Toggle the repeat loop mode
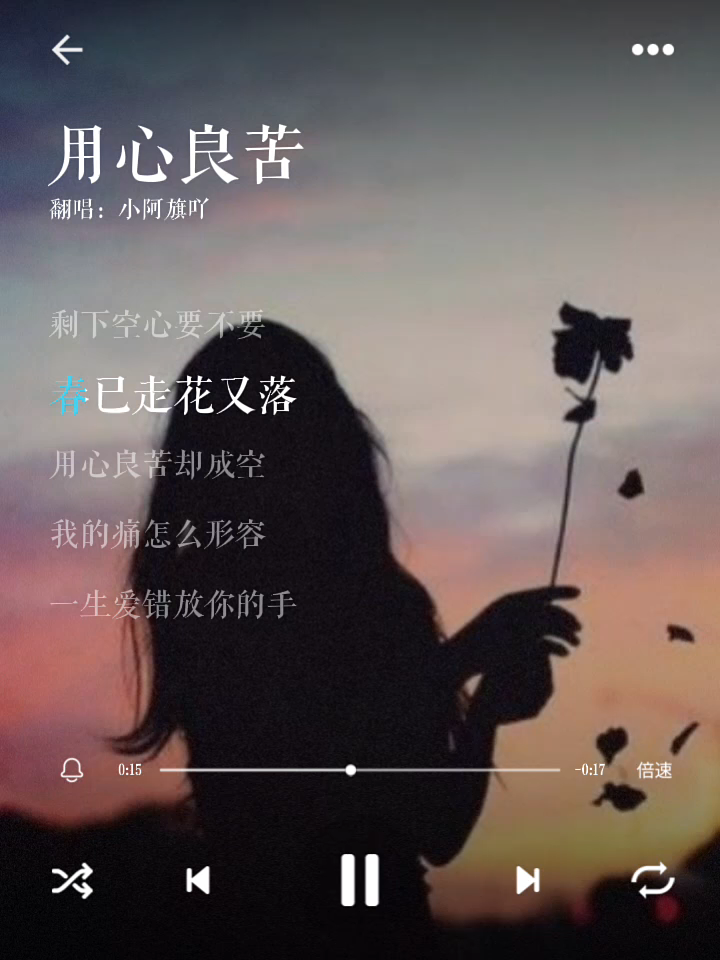Screen dimensions: 720x960 (x=652, y=880)
